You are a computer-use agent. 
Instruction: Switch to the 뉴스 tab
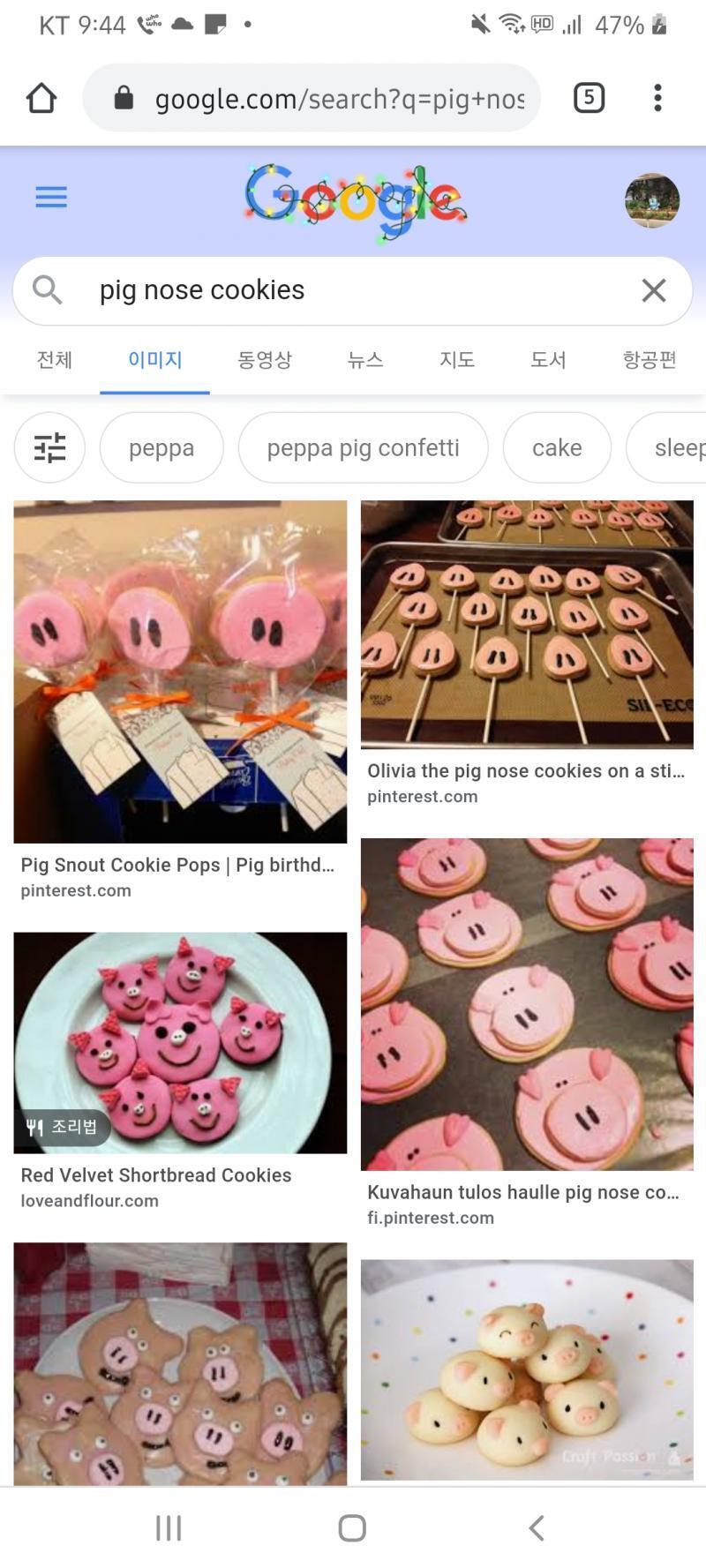click(365, 360)
